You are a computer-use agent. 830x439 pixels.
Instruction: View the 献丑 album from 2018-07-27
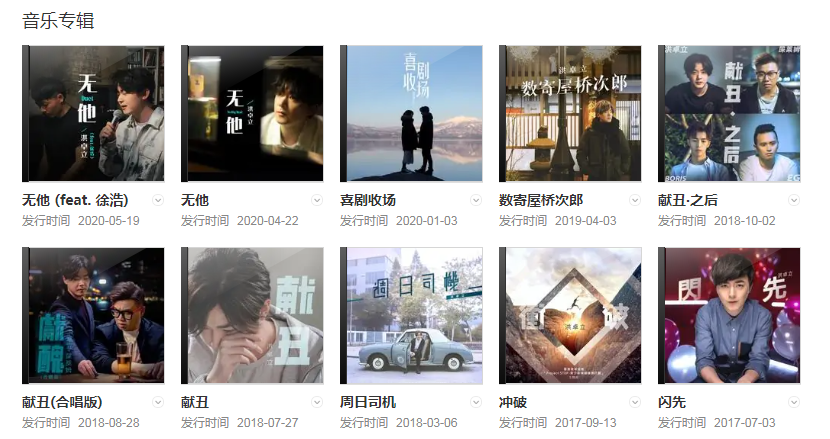(253, 316)
